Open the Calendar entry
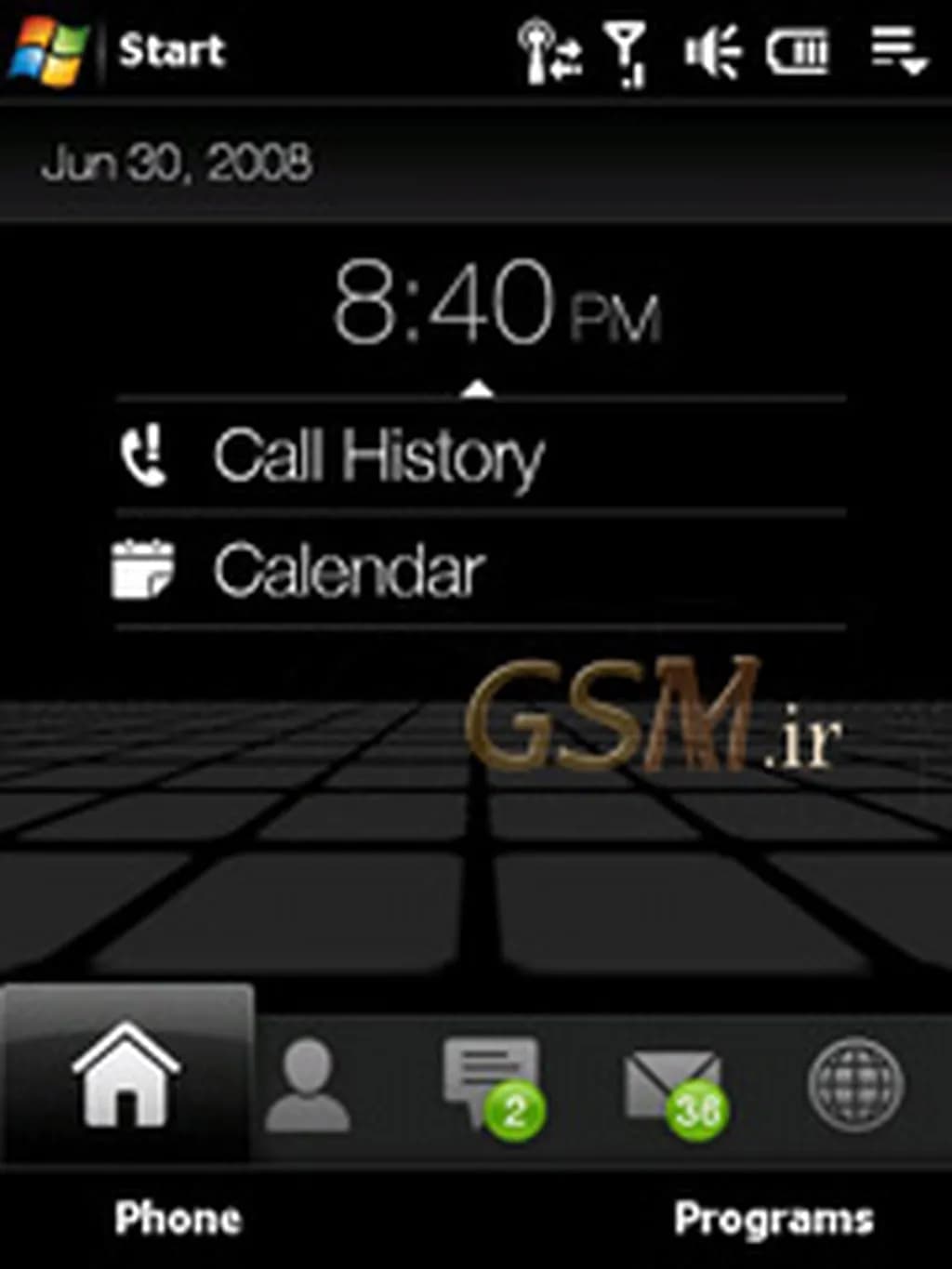The width and height of the screenshot is (952, 1269). point(349,570)
